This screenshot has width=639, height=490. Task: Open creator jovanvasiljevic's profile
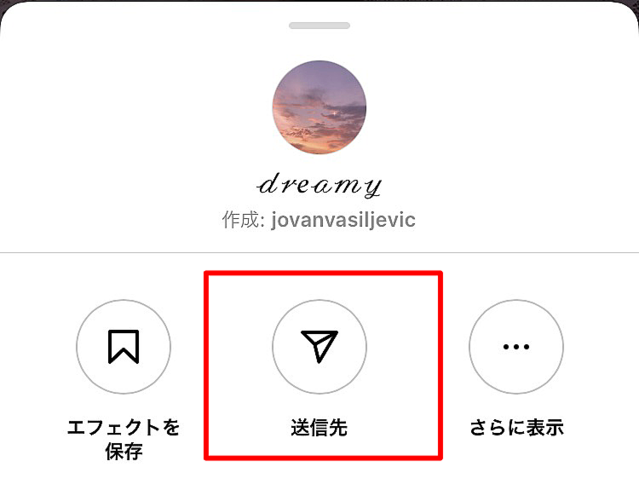343,220
